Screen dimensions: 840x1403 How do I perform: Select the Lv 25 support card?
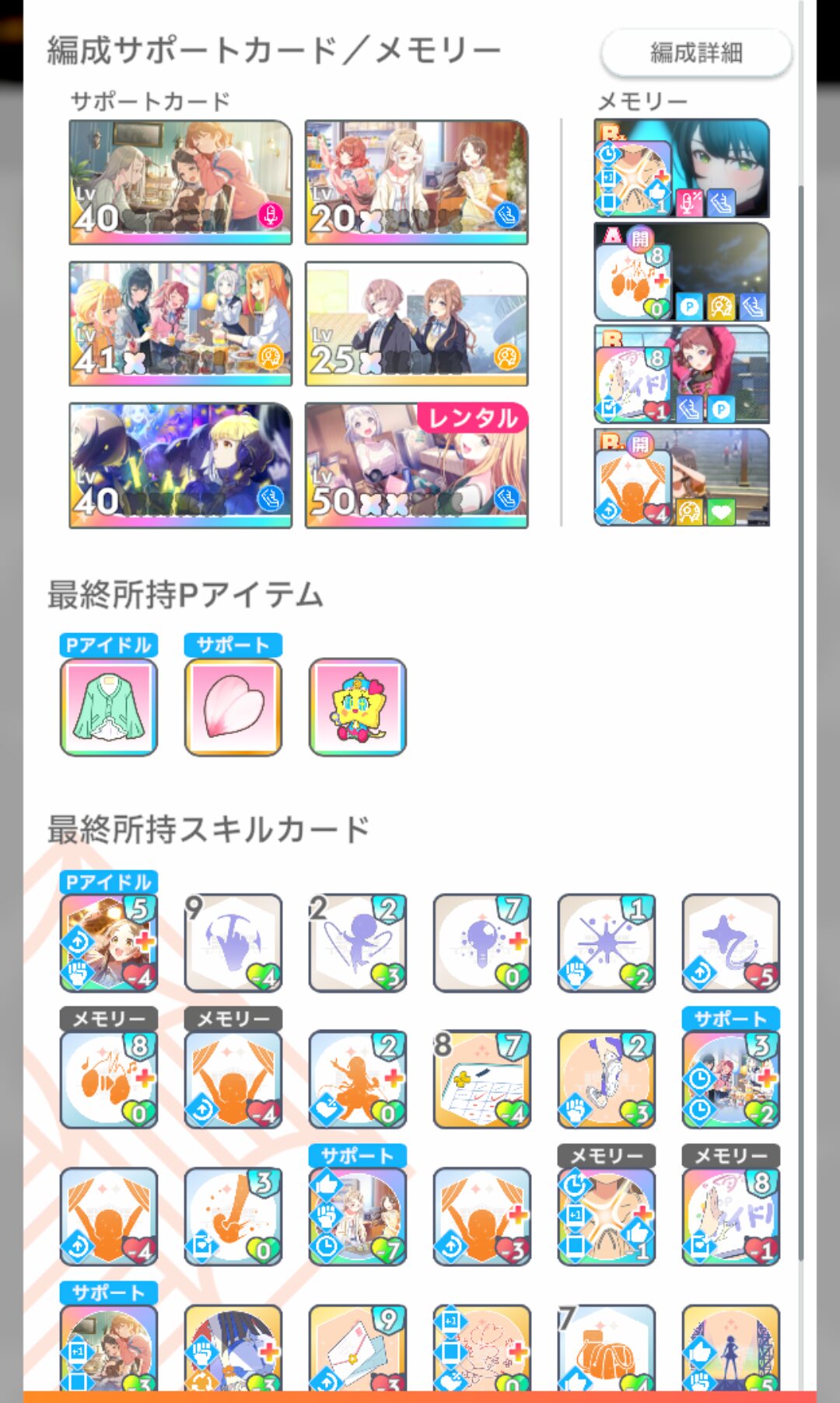coord(416,324)
